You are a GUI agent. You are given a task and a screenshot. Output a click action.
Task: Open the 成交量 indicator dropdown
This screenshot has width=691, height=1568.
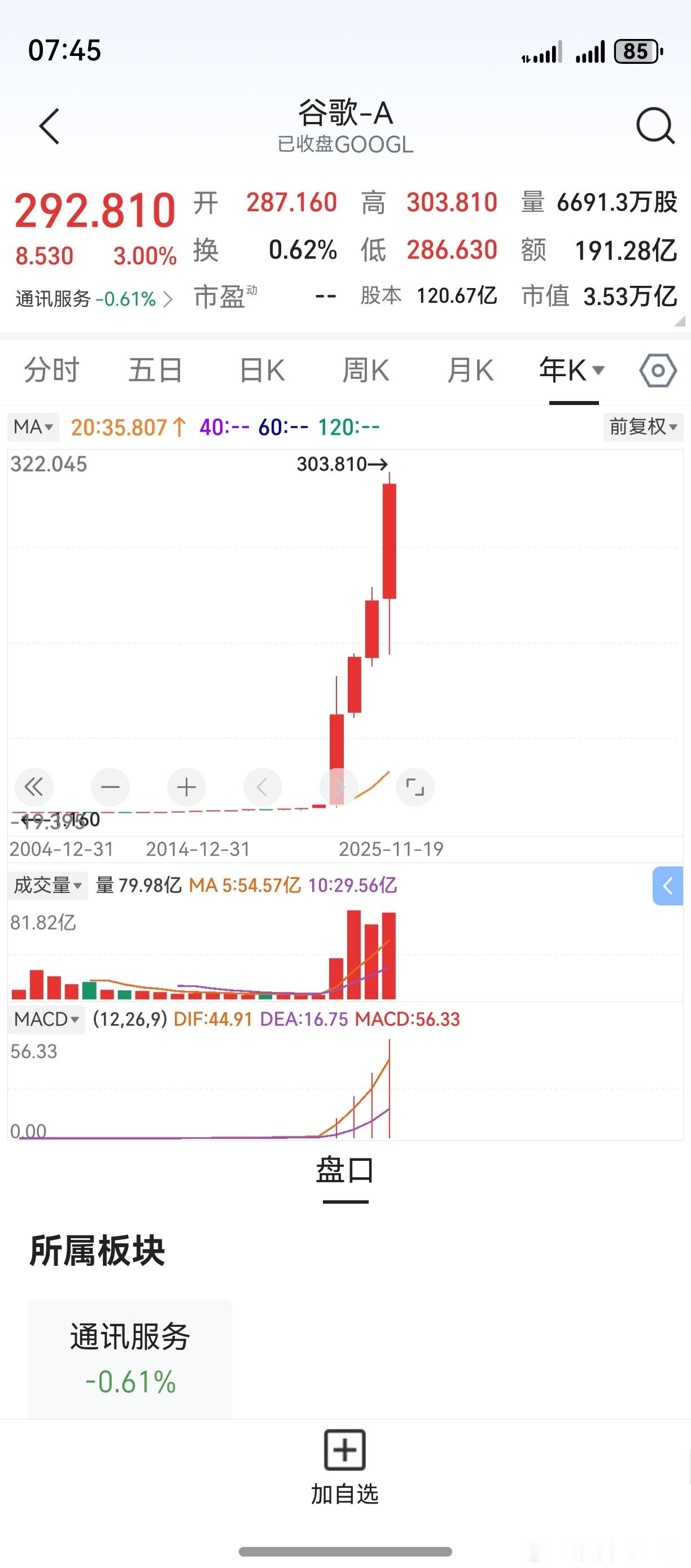pos(47,885)
